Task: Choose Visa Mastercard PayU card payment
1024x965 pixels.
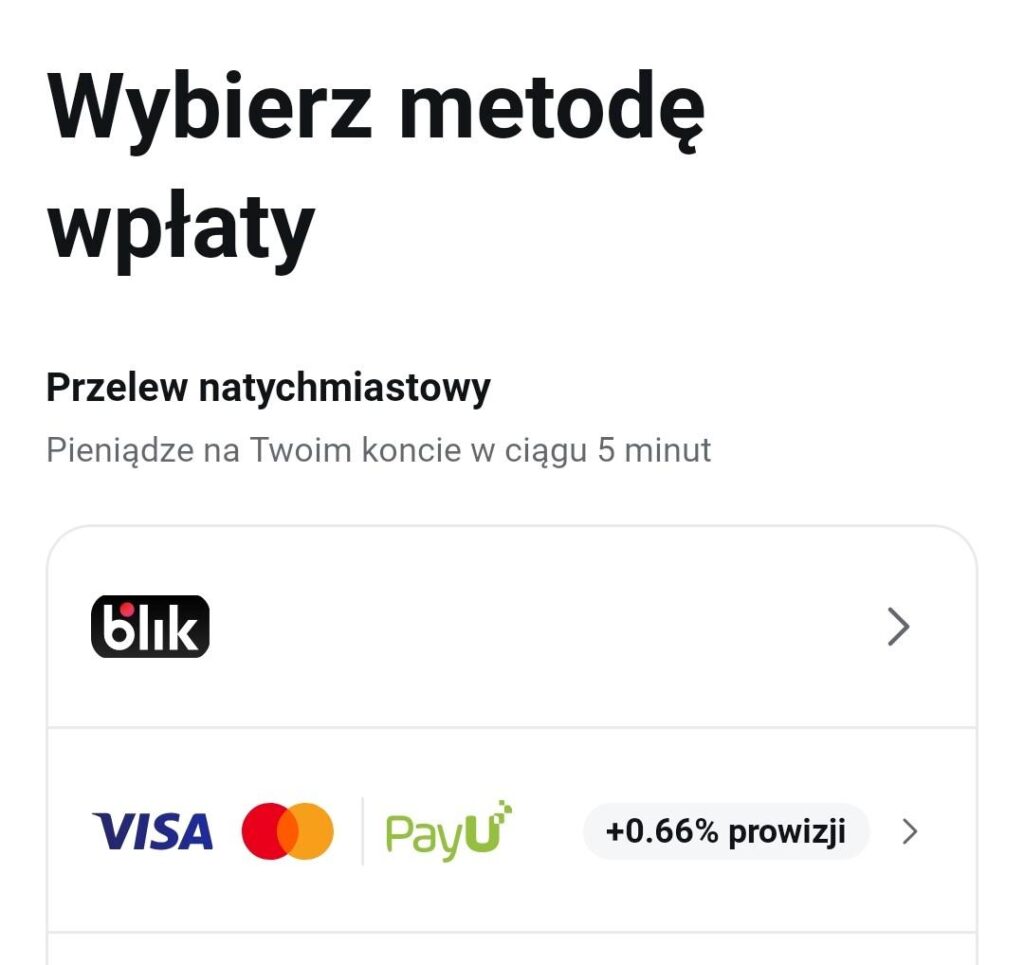Action: 510,831
